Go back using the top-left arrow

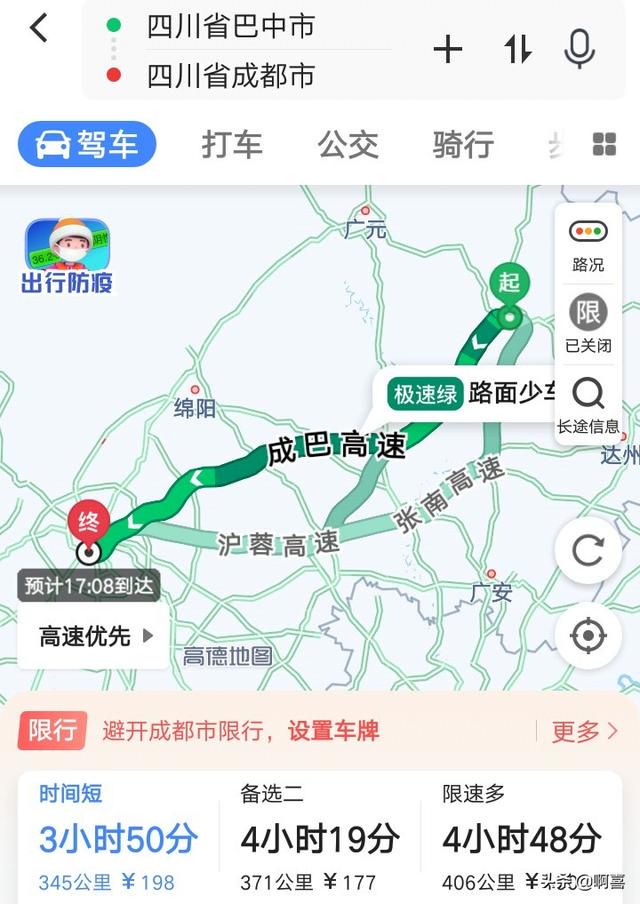38,28
